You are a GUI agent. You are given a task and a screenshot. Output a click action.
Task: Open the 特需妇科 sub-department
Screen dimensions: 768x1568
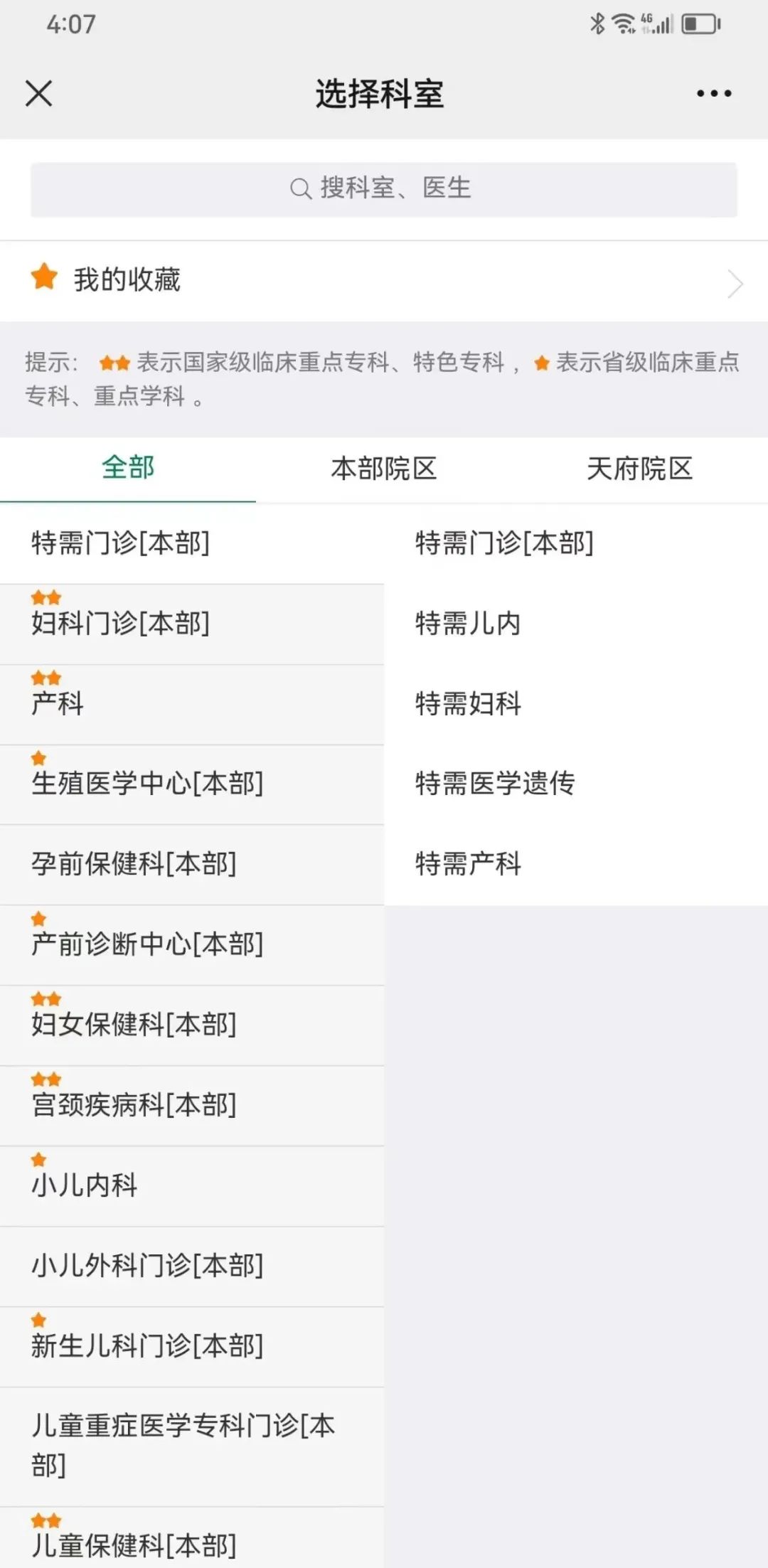pos(468,704)
